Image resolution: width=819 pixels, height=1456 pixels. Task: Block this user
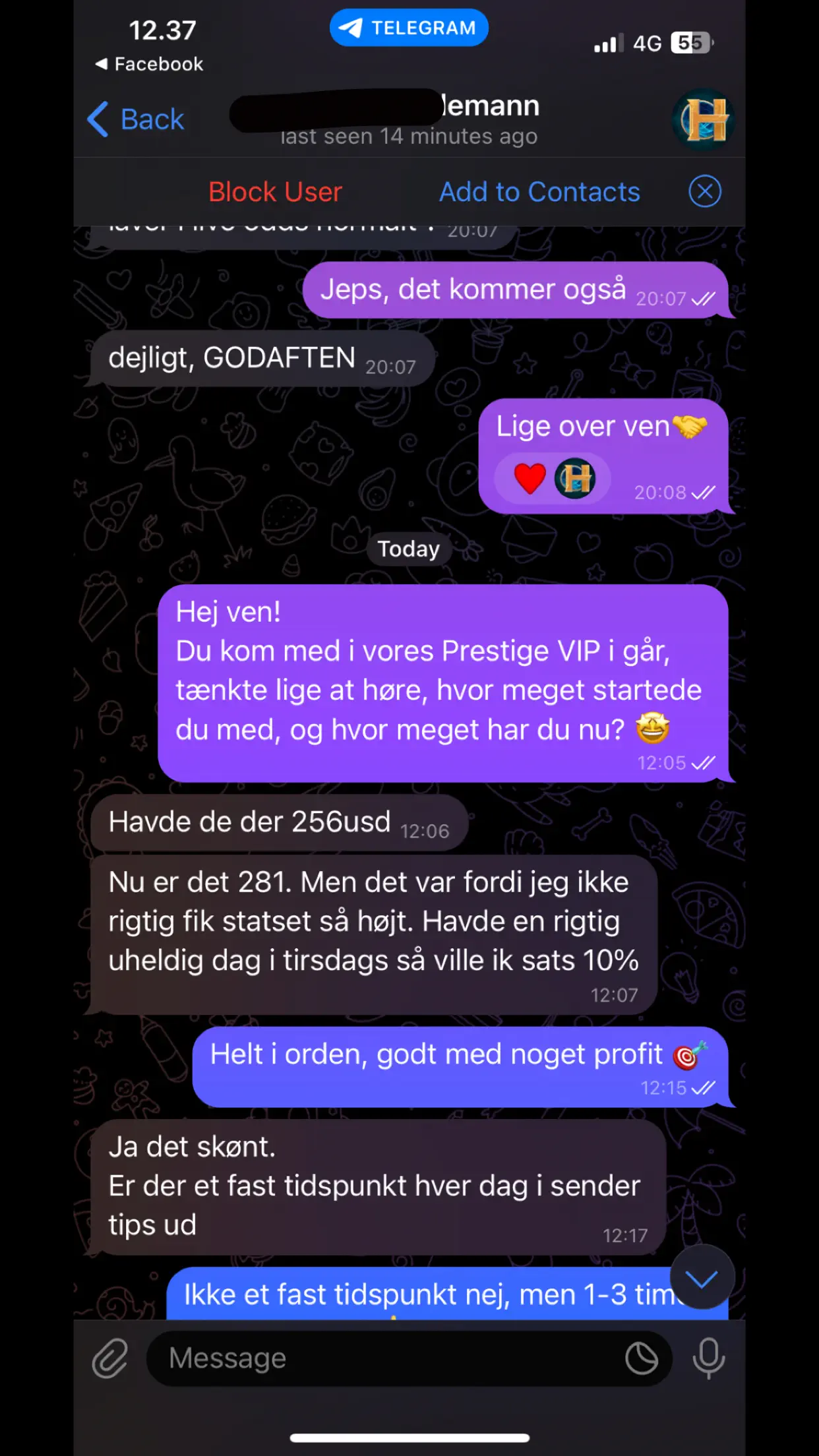click(x=275, y=192)
